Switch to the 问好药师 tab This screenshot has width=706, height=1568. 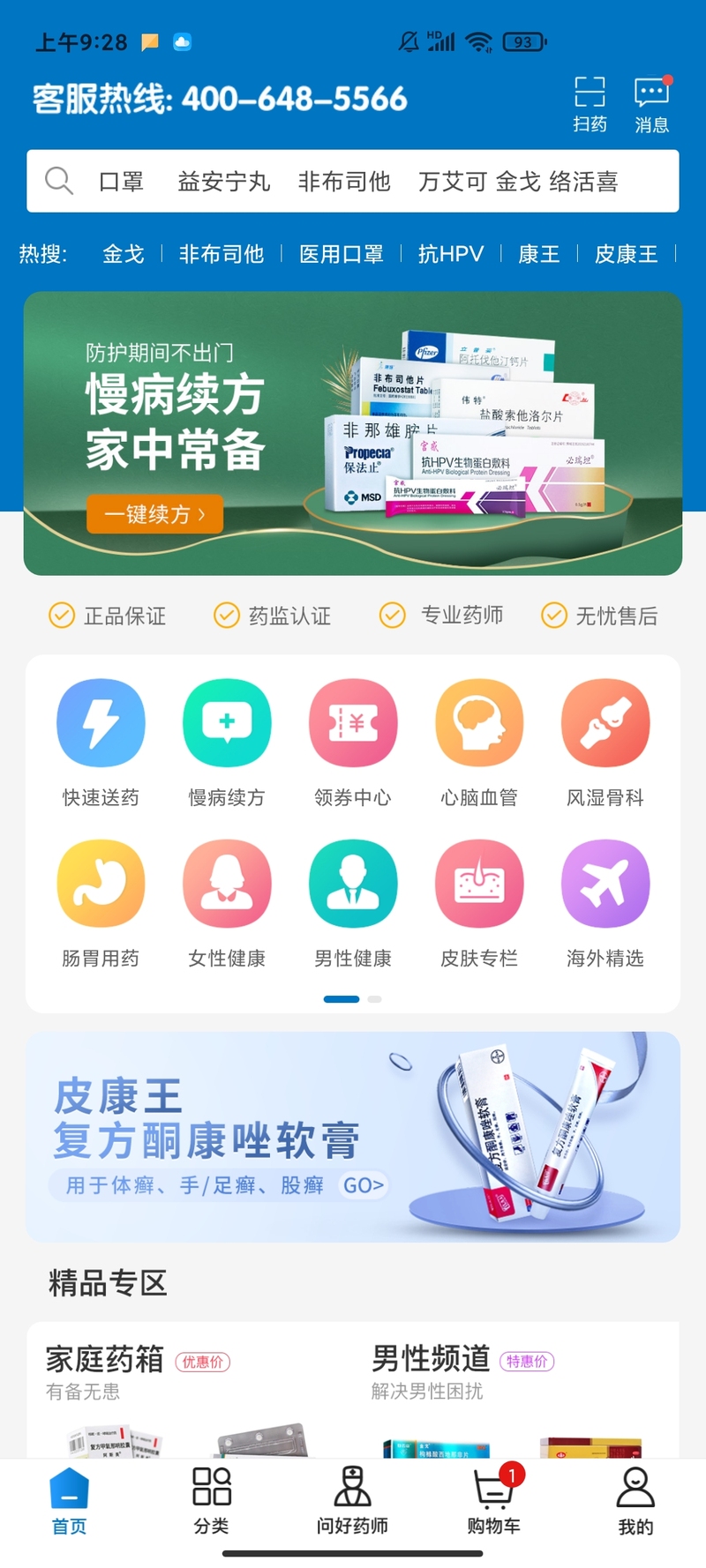[x=352, y=1500]
